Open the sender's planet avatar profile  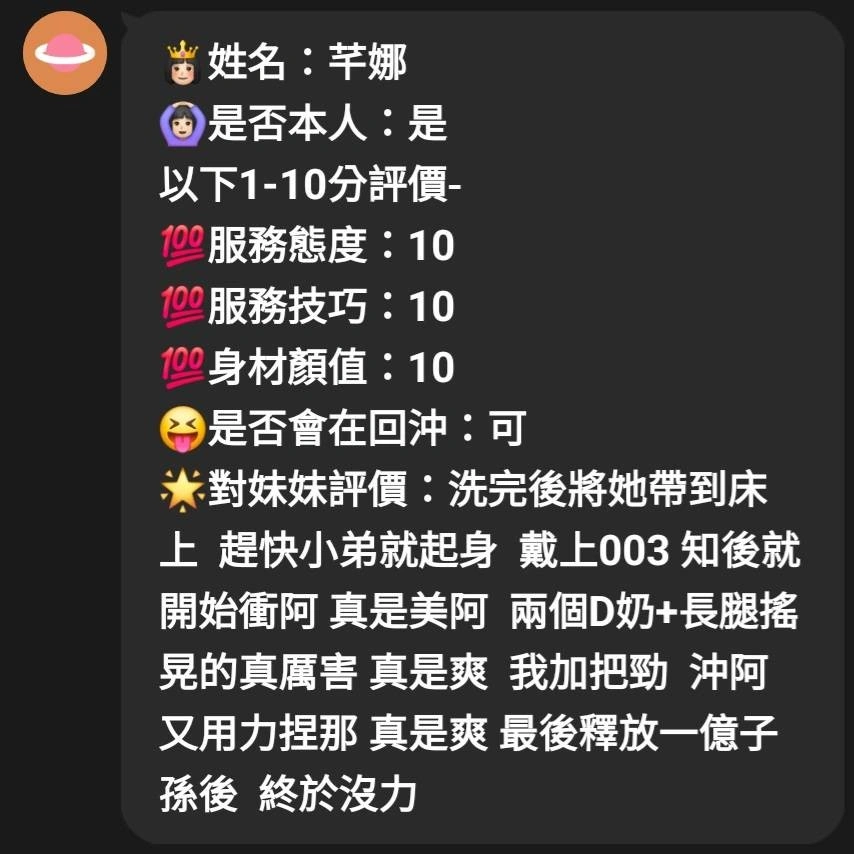[x=65, y=53]
